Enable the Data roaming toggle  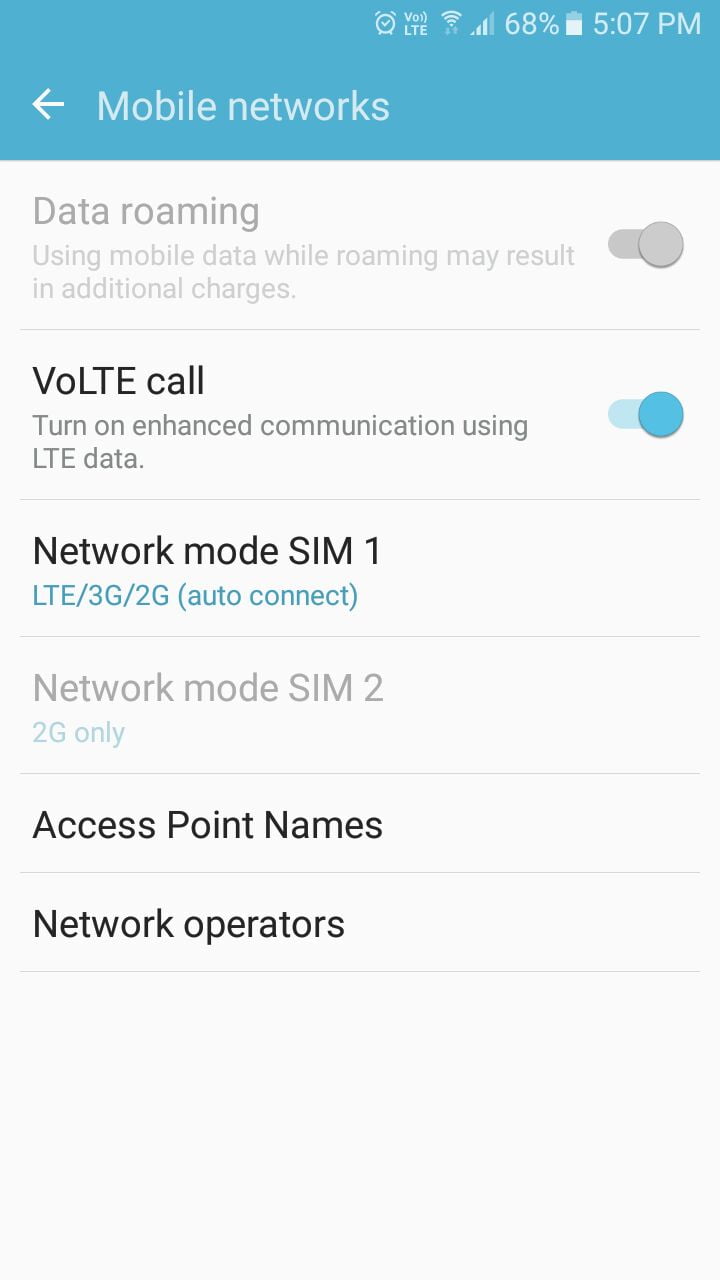643,243
